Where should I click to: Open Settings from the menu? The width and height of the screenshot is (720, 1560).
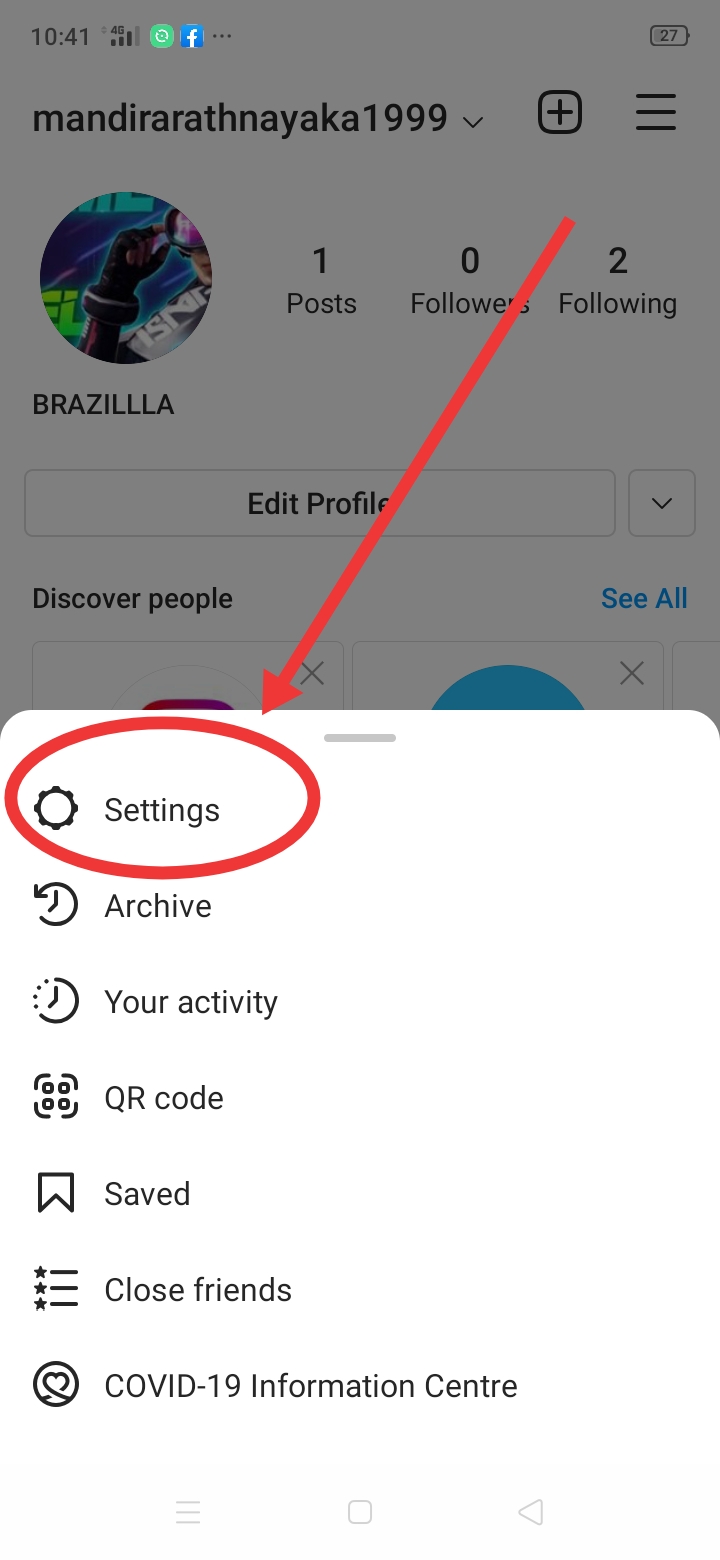coord(160,810)
